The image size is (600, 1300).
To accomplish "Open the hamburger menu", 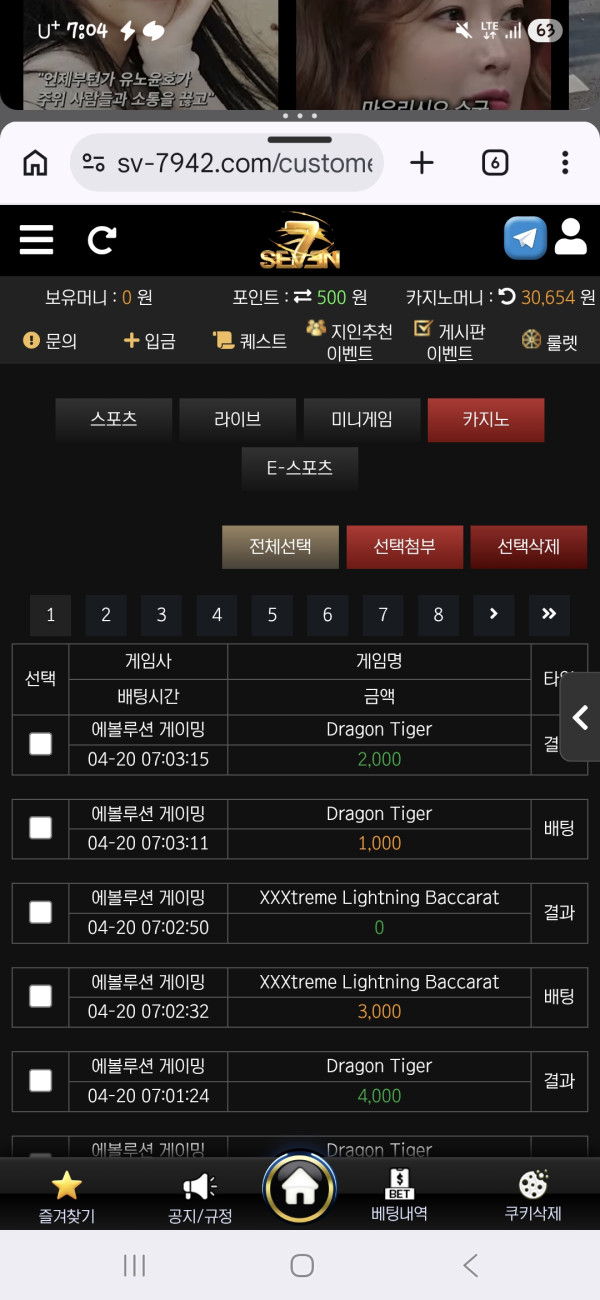I will point(37,239).
